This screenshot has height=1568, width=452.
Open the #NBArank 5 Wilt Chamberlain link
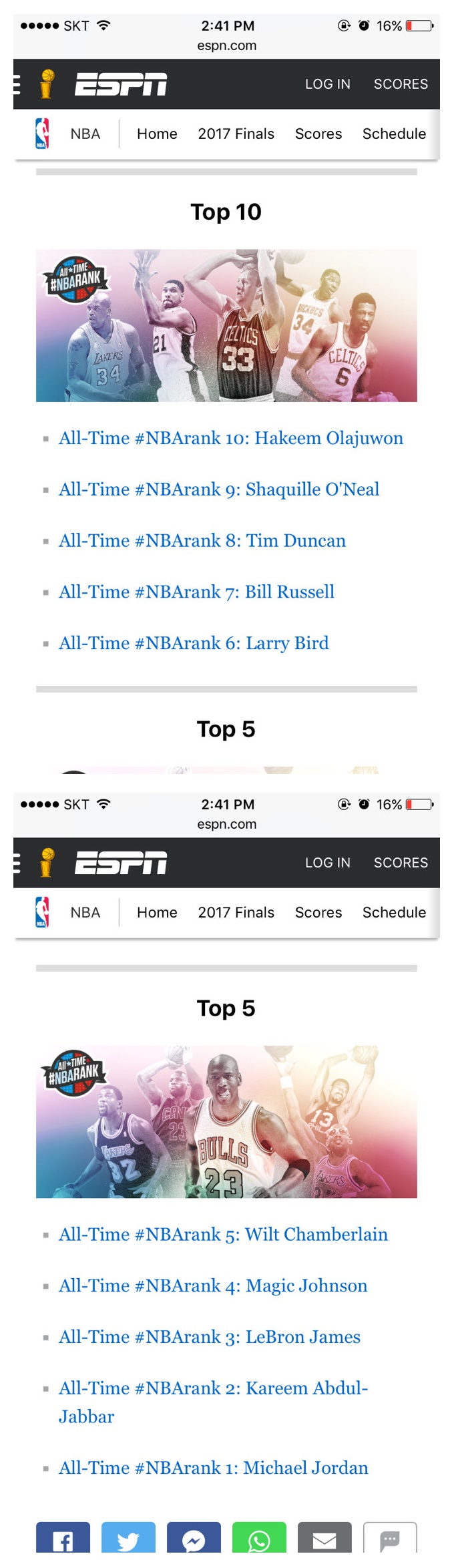tap(223, 1234)
